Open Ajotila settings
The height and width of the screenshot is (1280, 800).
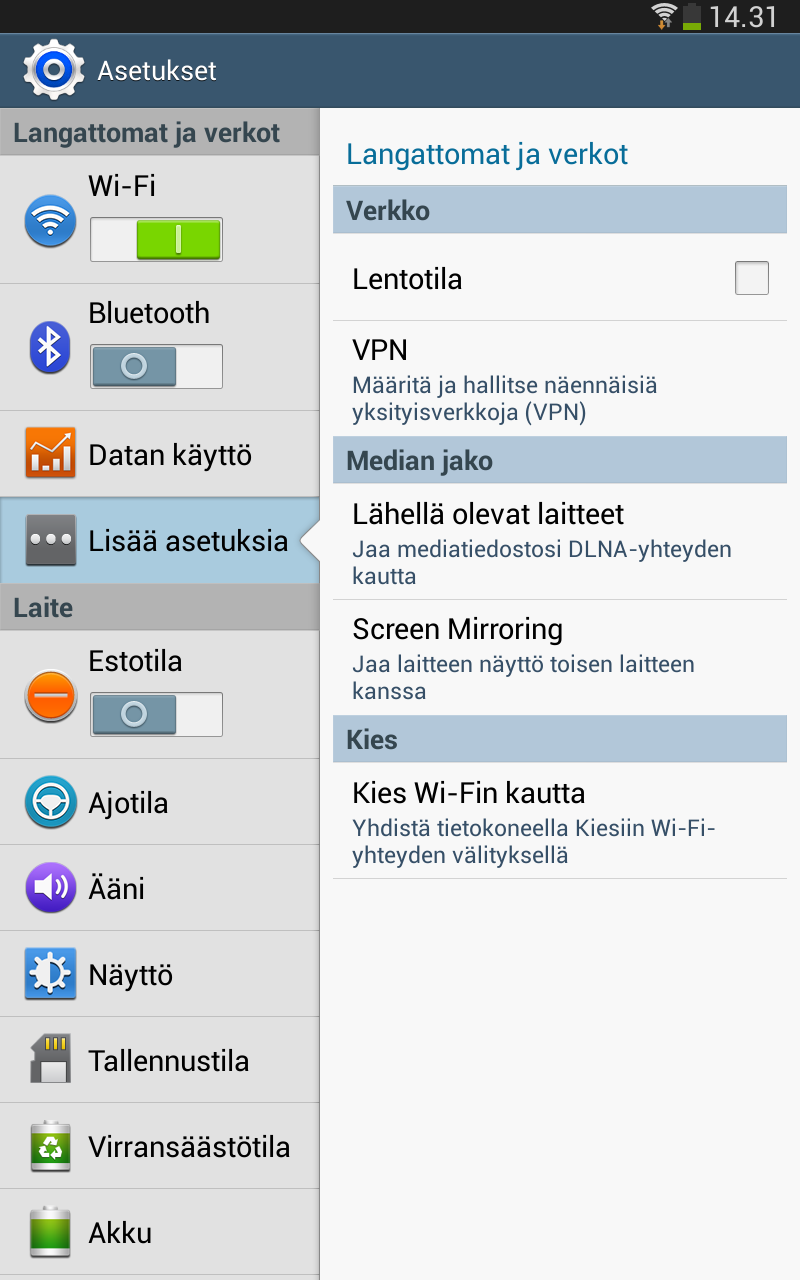(160, 802)
